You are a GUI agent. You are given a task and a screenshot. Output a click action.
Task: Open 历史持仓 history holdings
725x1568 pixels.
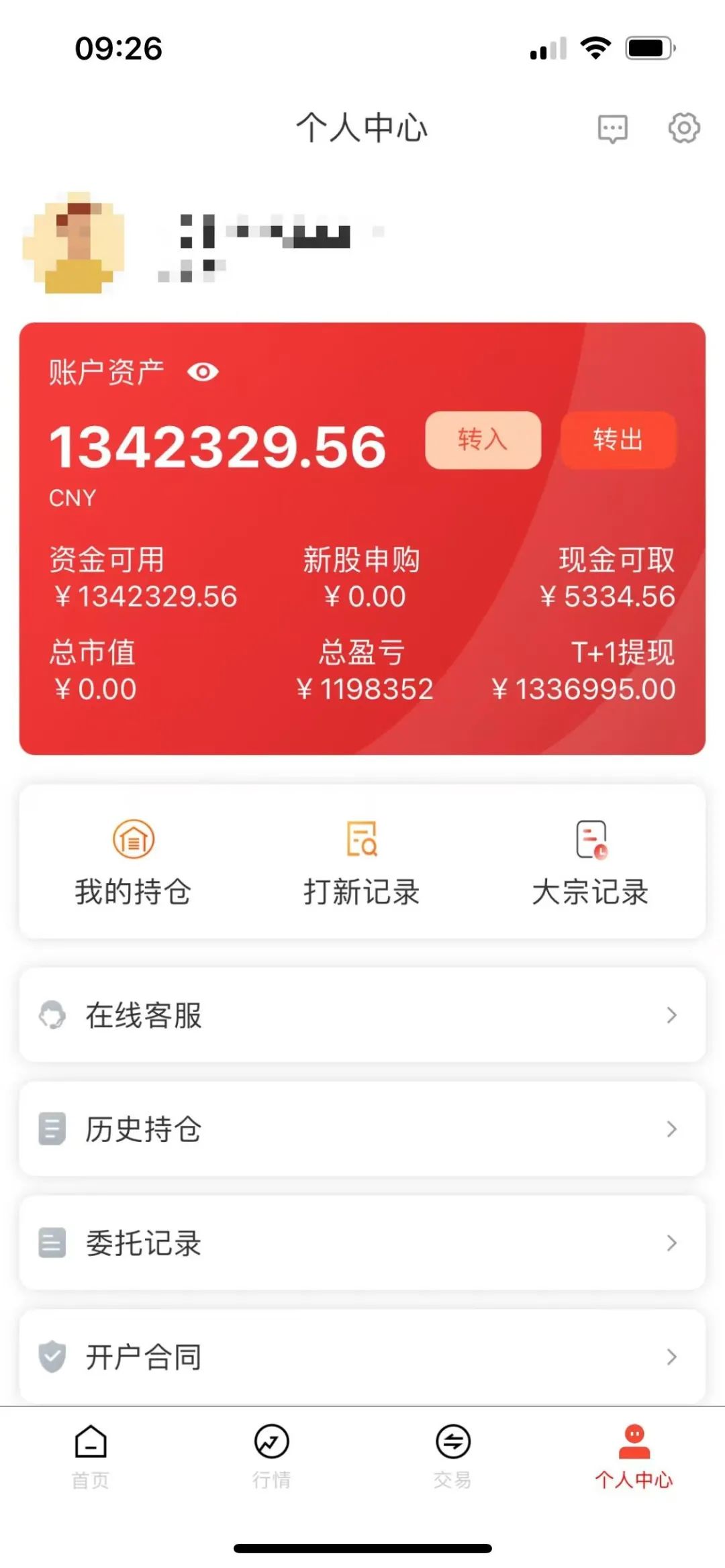pyautogui.click(x=362, y=1129)
